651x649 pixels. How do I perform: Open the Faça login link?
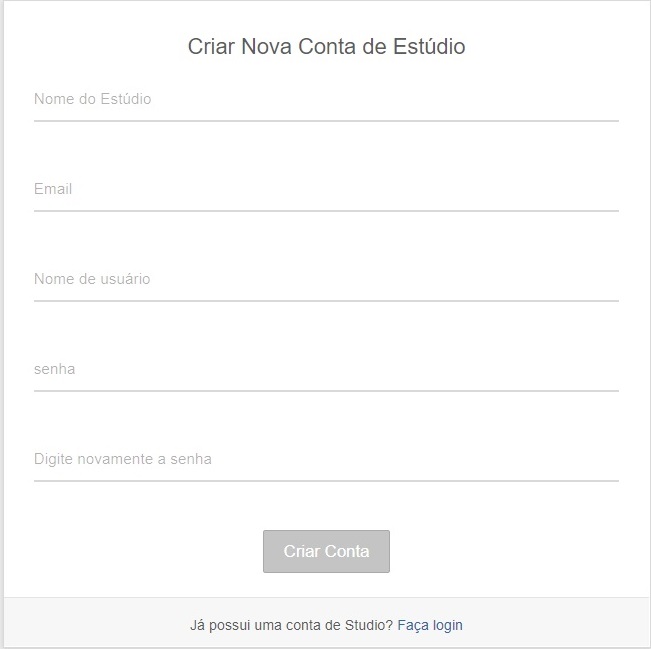(430, 625)
